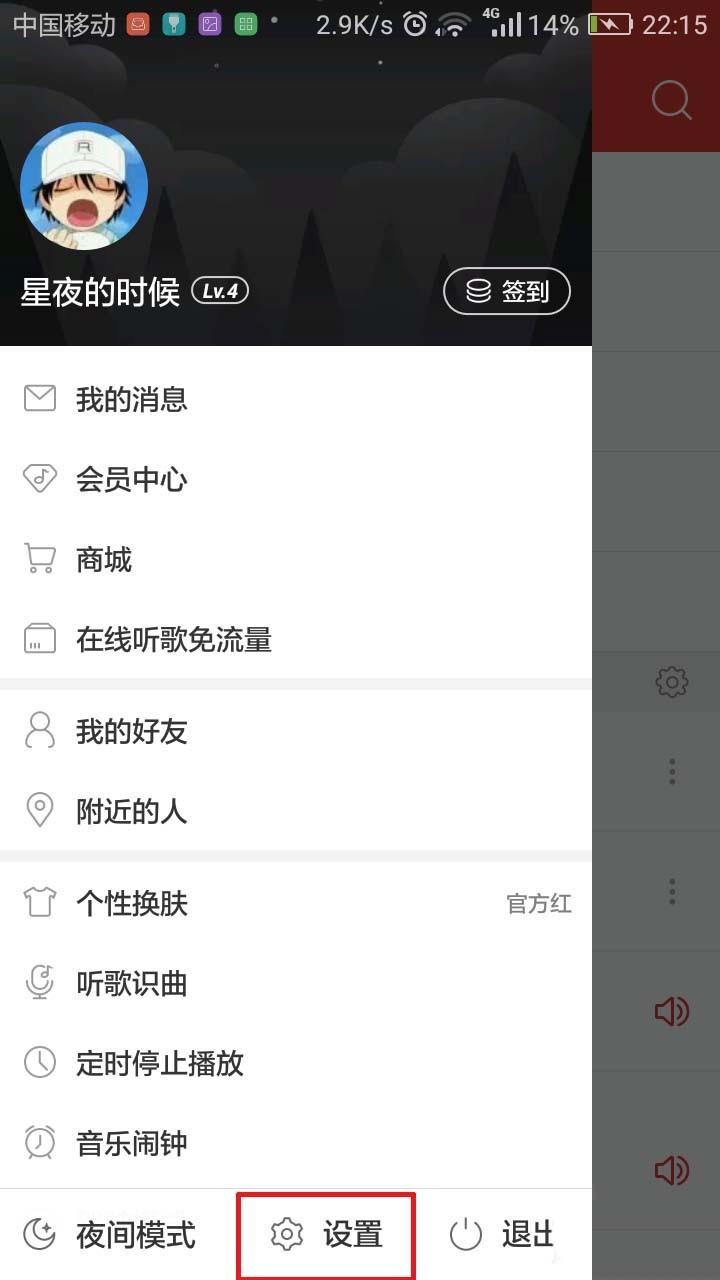Enable 在线听歌免流量 free data streaming
This screenshot has height=1280, width=720.
172,639
